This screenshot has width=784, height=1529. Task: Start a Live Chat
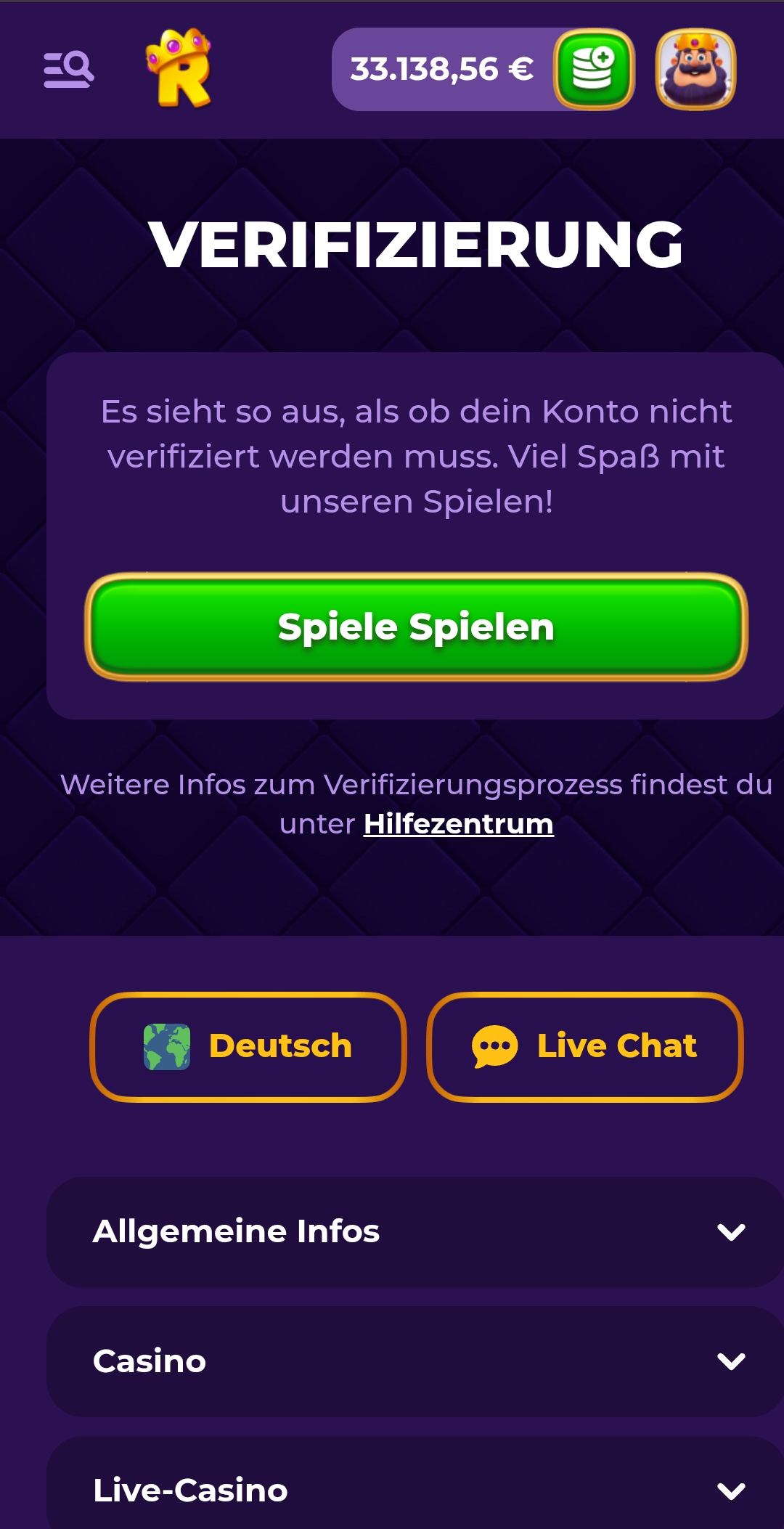584,1046
